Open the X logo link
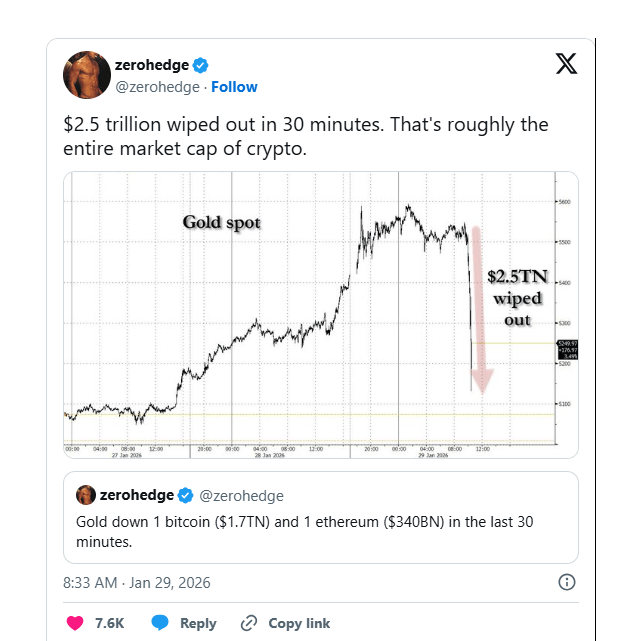 pos(565,66)
